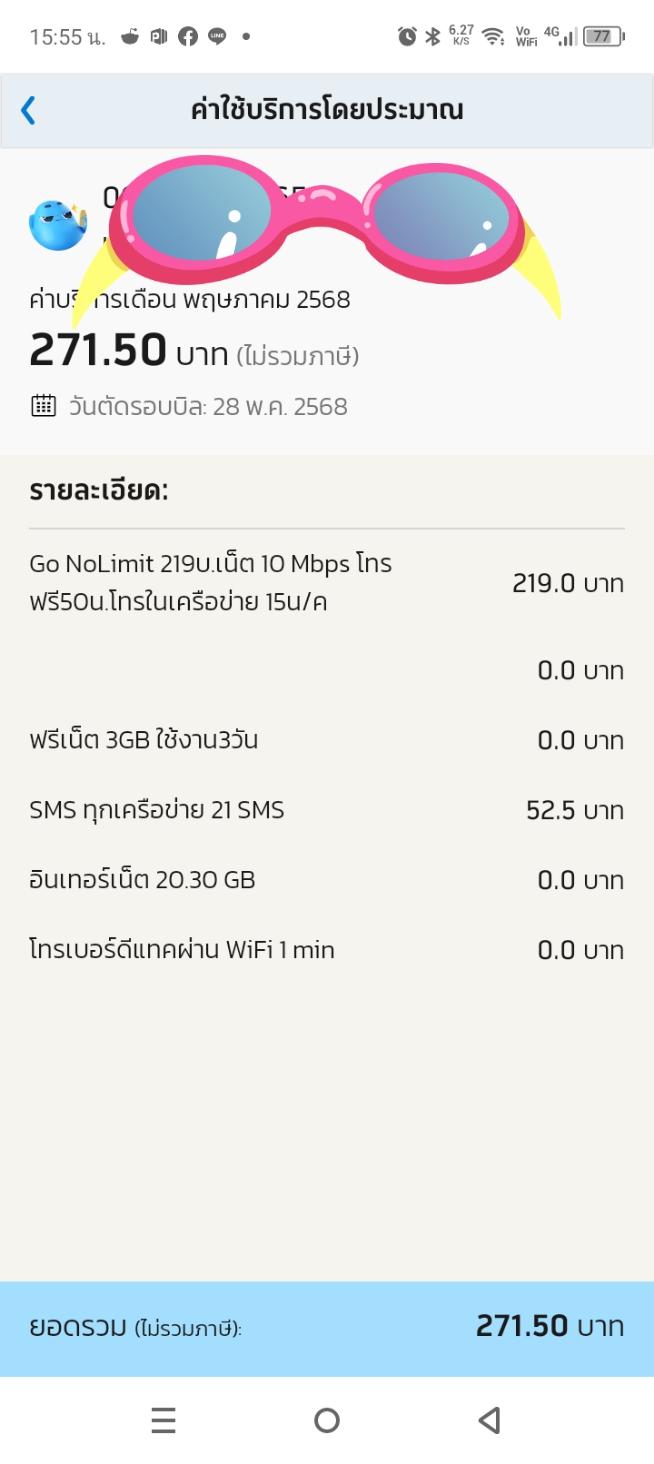654x1464 pixels.
Task: Tap the system back button
Action: coord(489,1420)
